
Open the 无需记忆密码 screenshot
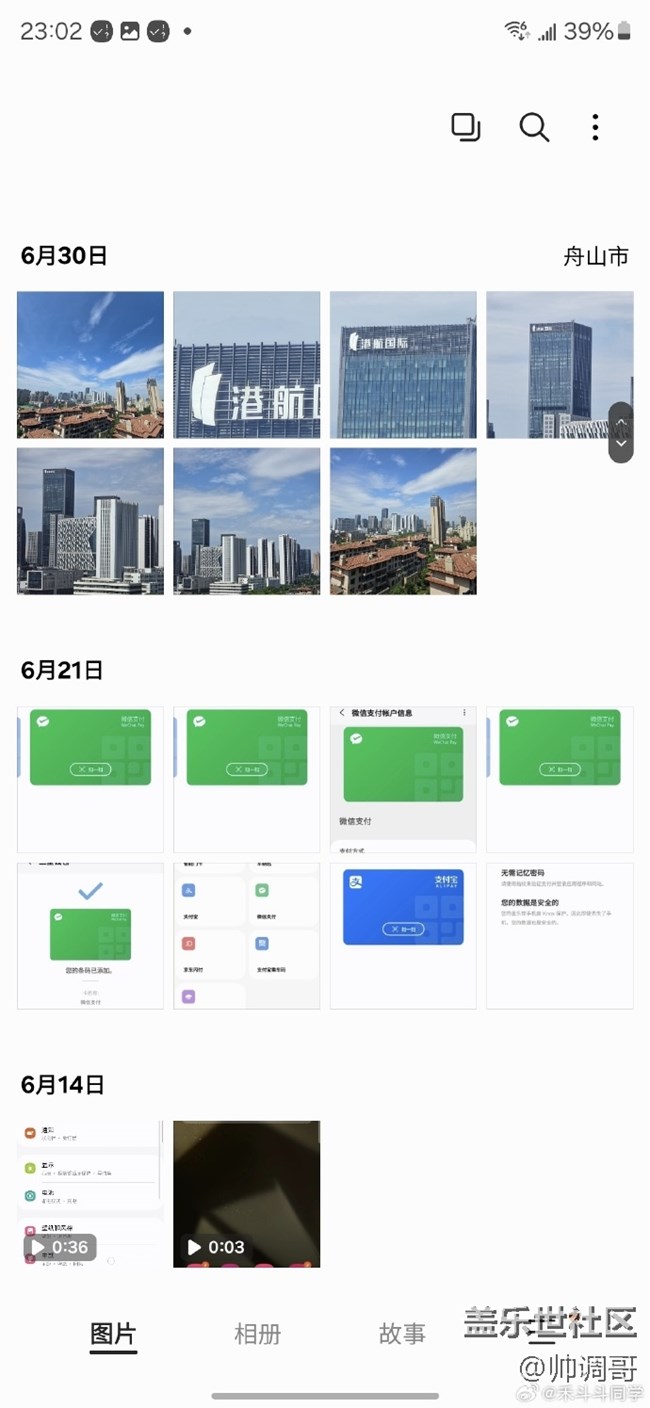click(560, 936)
